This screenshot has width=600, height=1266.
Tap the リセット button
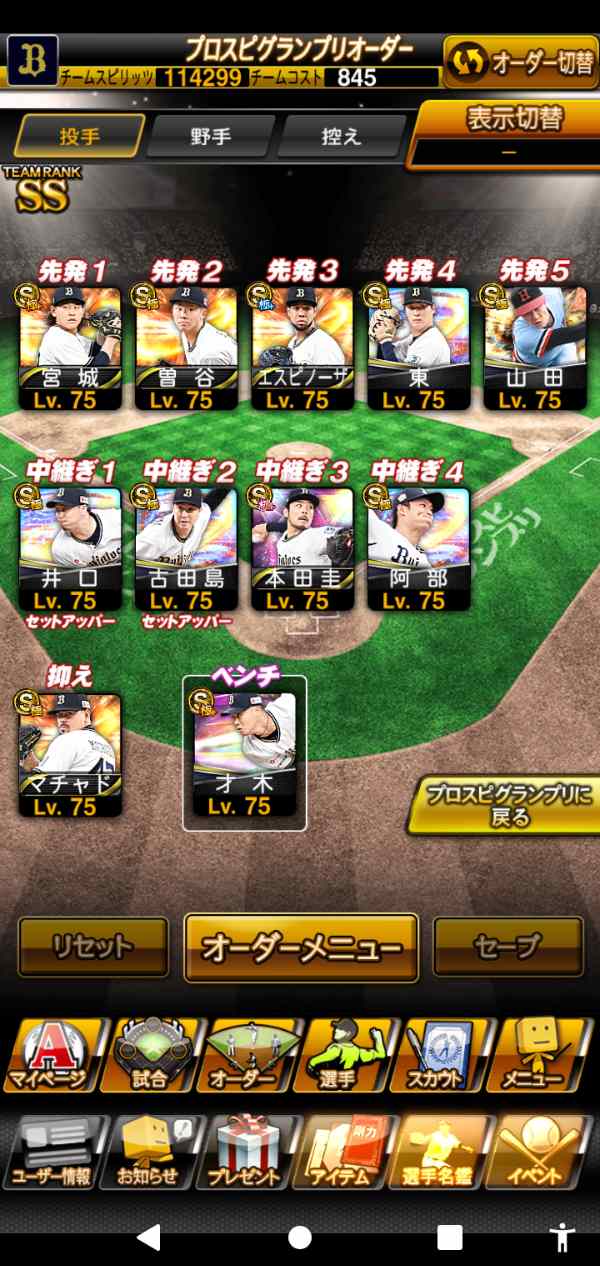click(93, 946)
